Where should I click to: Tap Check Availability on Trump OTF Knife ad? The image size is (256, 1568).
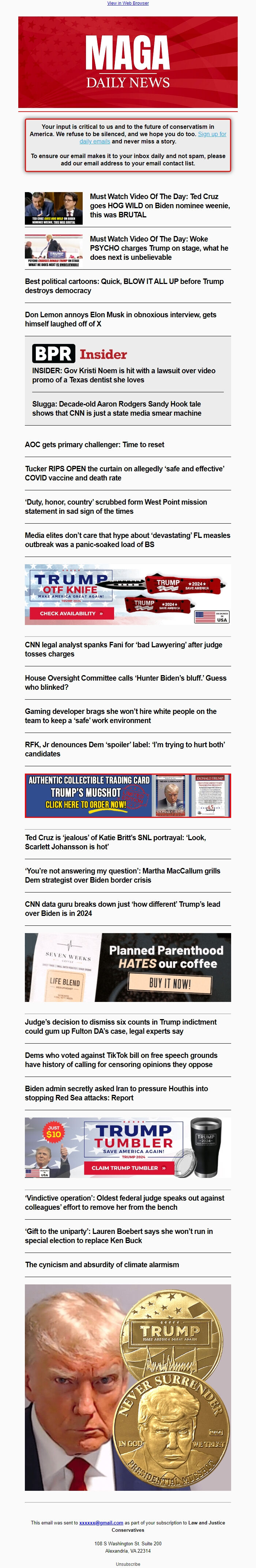click(71, 614)
